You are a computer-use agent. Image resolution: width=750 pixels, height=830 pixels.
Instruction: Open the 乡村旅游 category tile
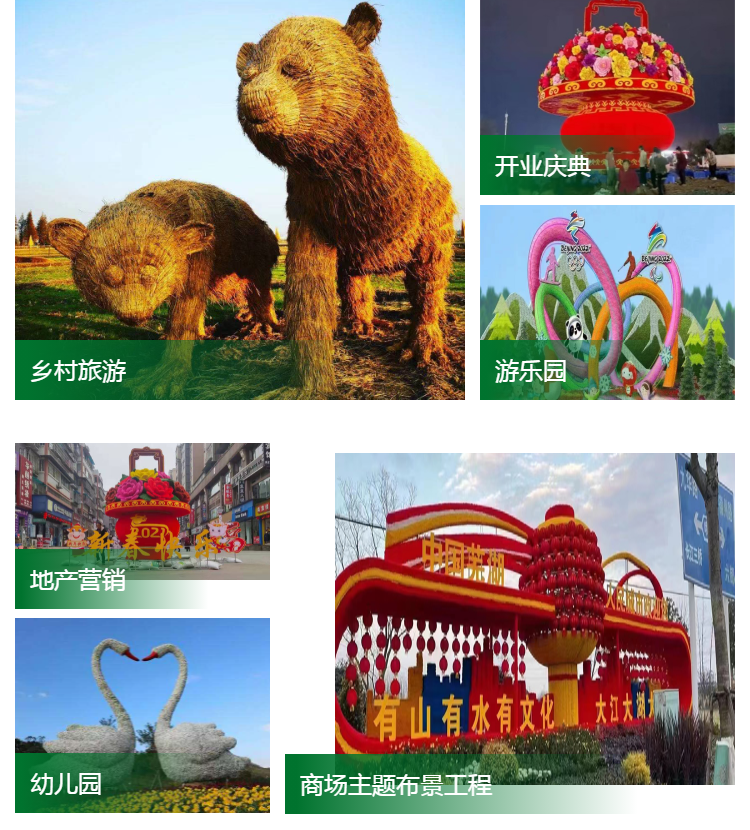click(x=240, y=200)
